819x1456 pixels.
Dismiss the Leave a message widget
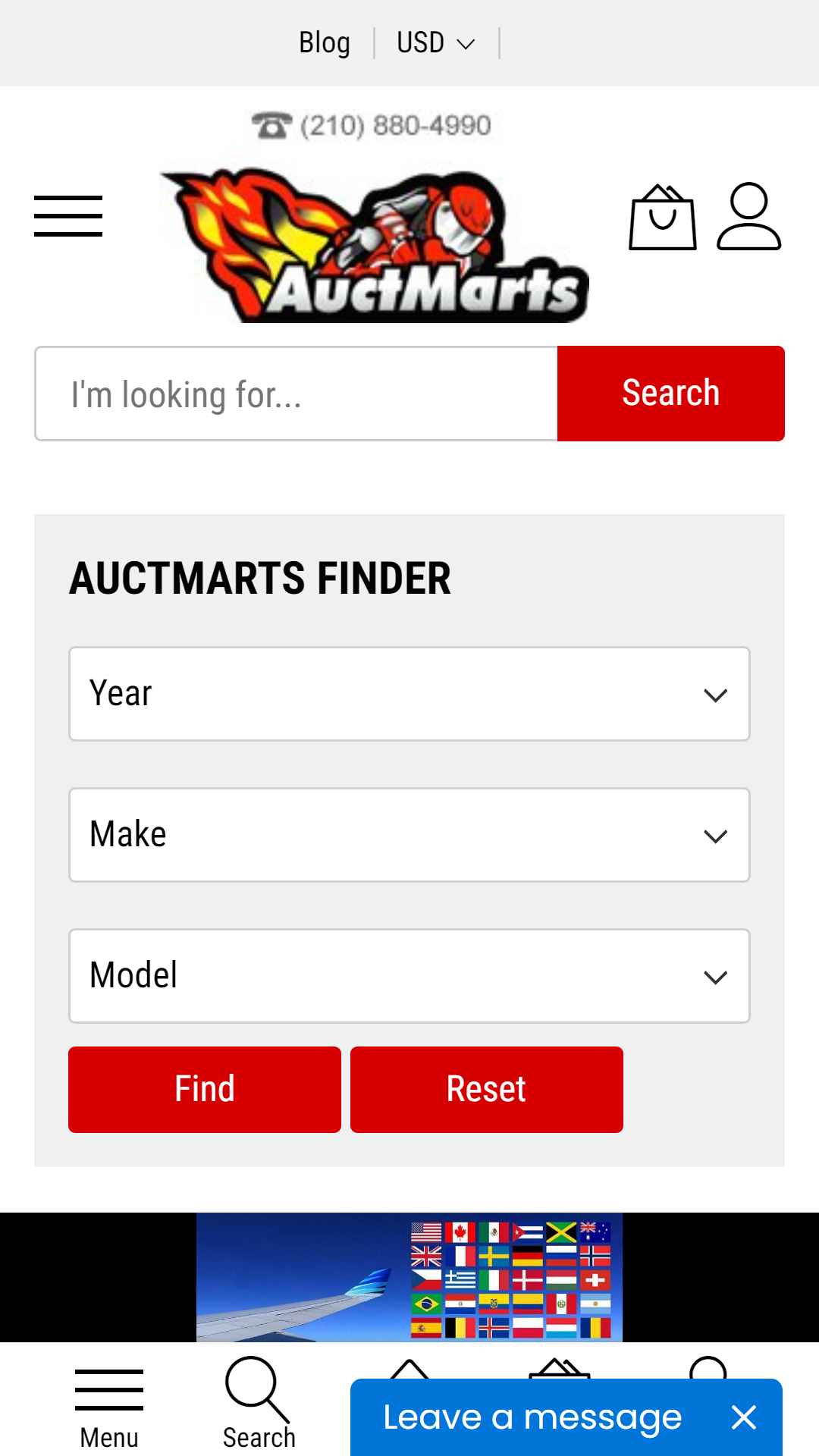[x=744, y=1417]
